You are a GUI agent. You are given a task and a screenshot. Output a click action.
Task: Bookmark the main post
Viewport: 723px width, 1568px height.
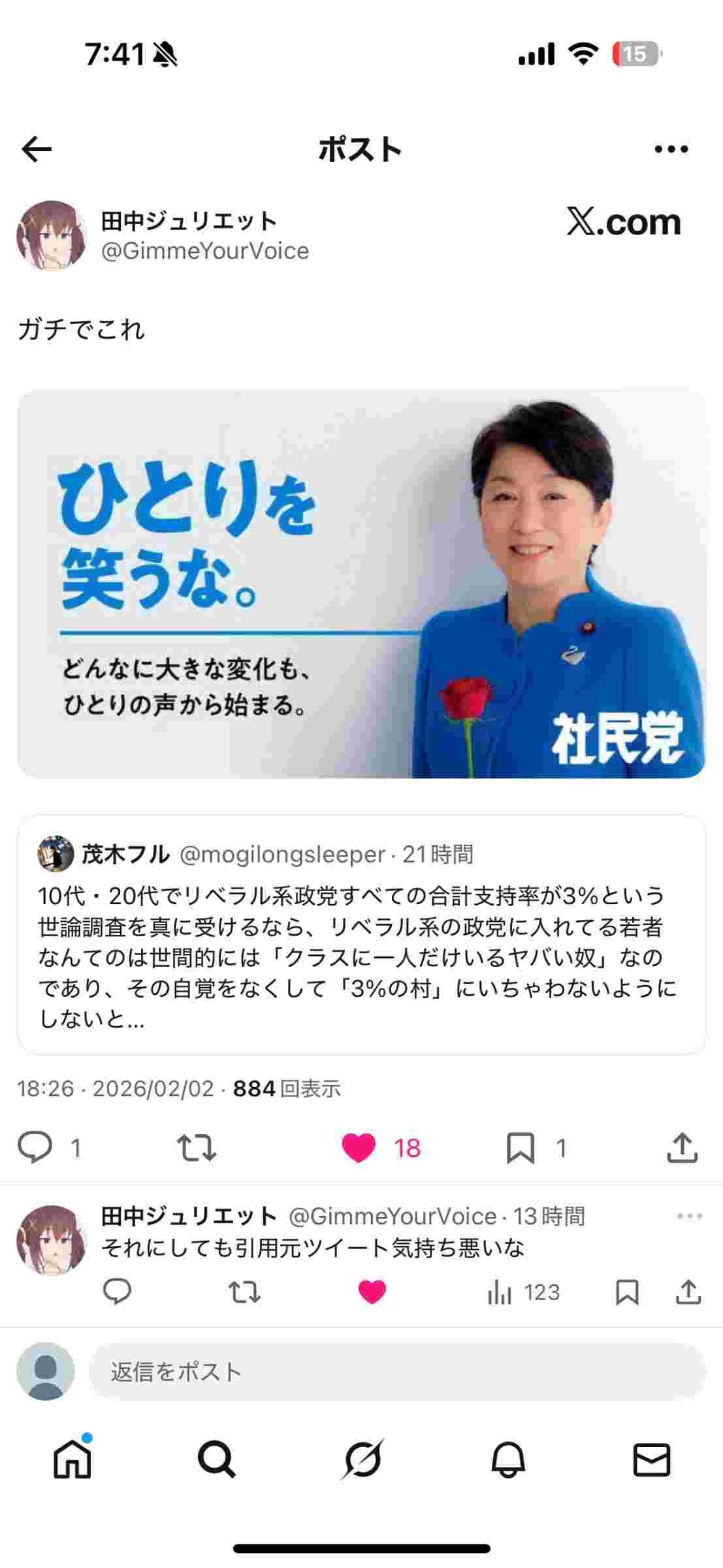click(x=521, y=1148)
